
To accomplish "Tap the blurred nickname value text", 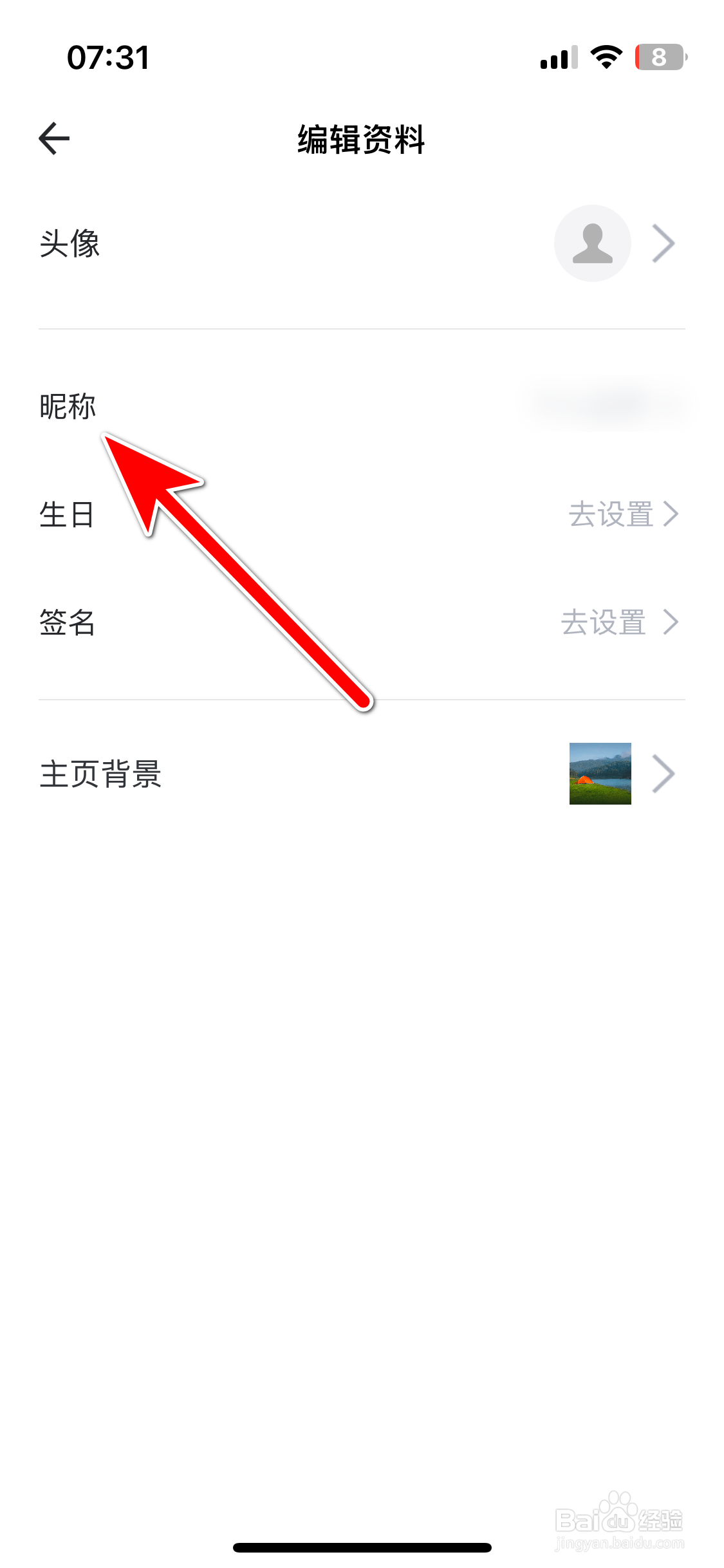I will 605,402.
